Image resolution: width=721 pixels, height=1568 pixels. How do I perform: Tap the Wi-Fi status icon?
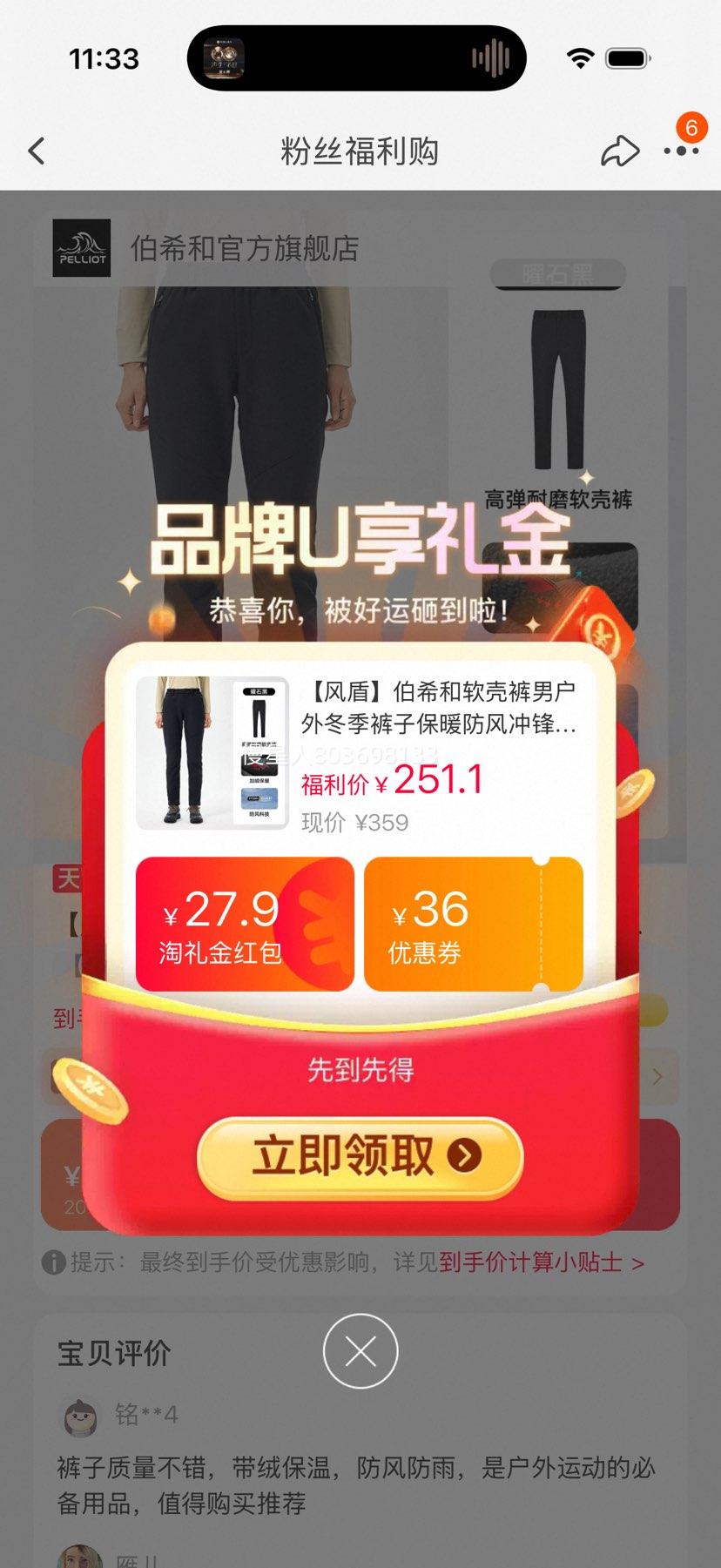(578, 57)
